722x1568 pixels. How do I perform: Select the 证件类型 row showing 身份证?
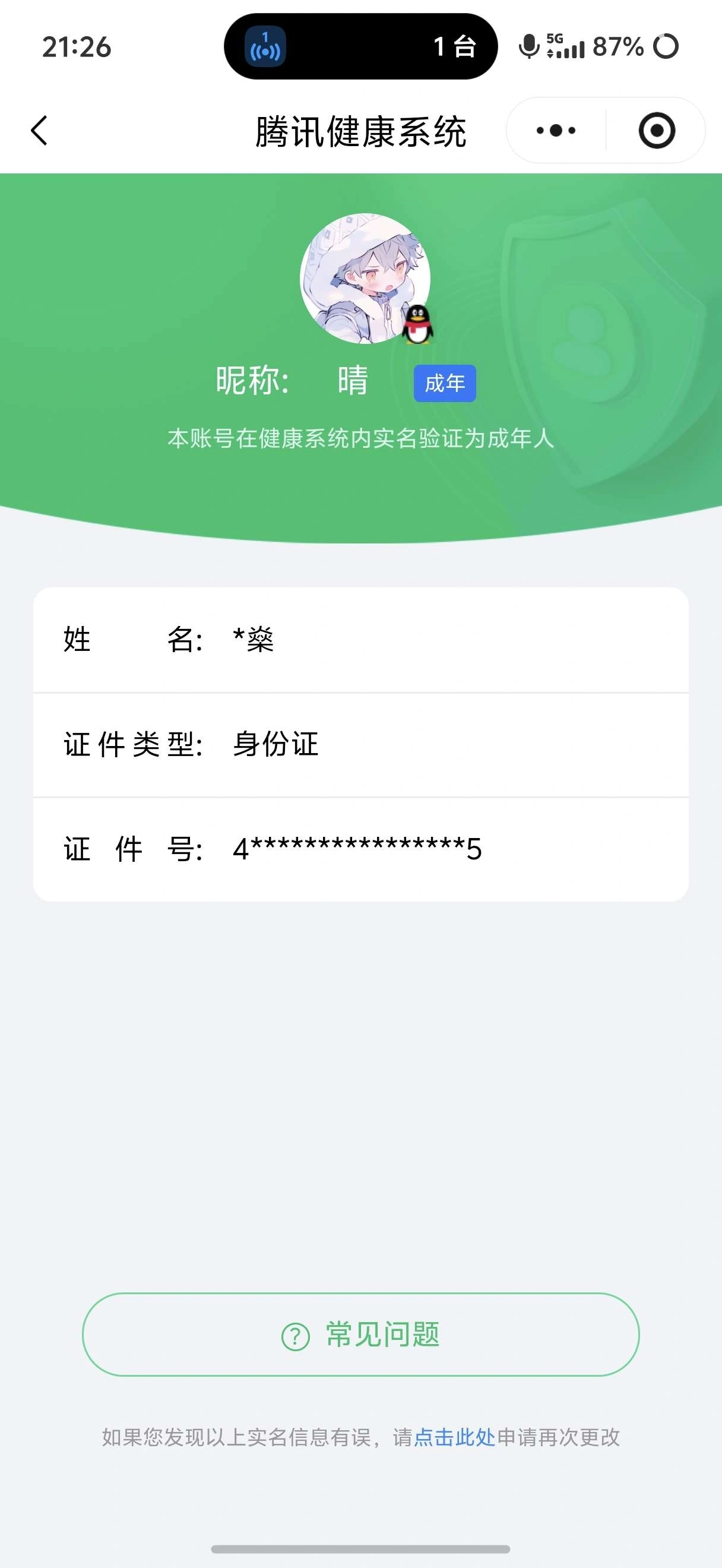360,744
